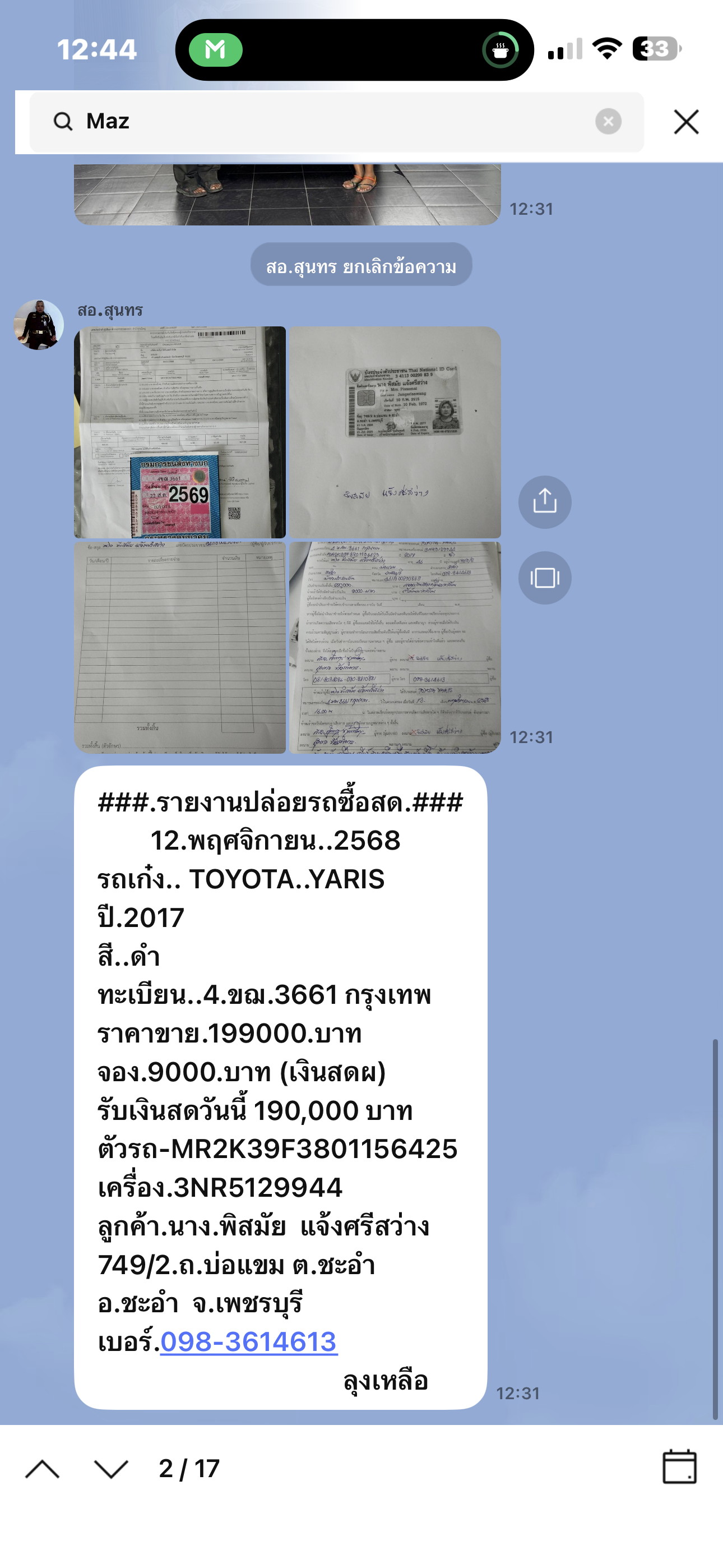Open the calendar date search
723x1568 pixels.
point(679,1467)
